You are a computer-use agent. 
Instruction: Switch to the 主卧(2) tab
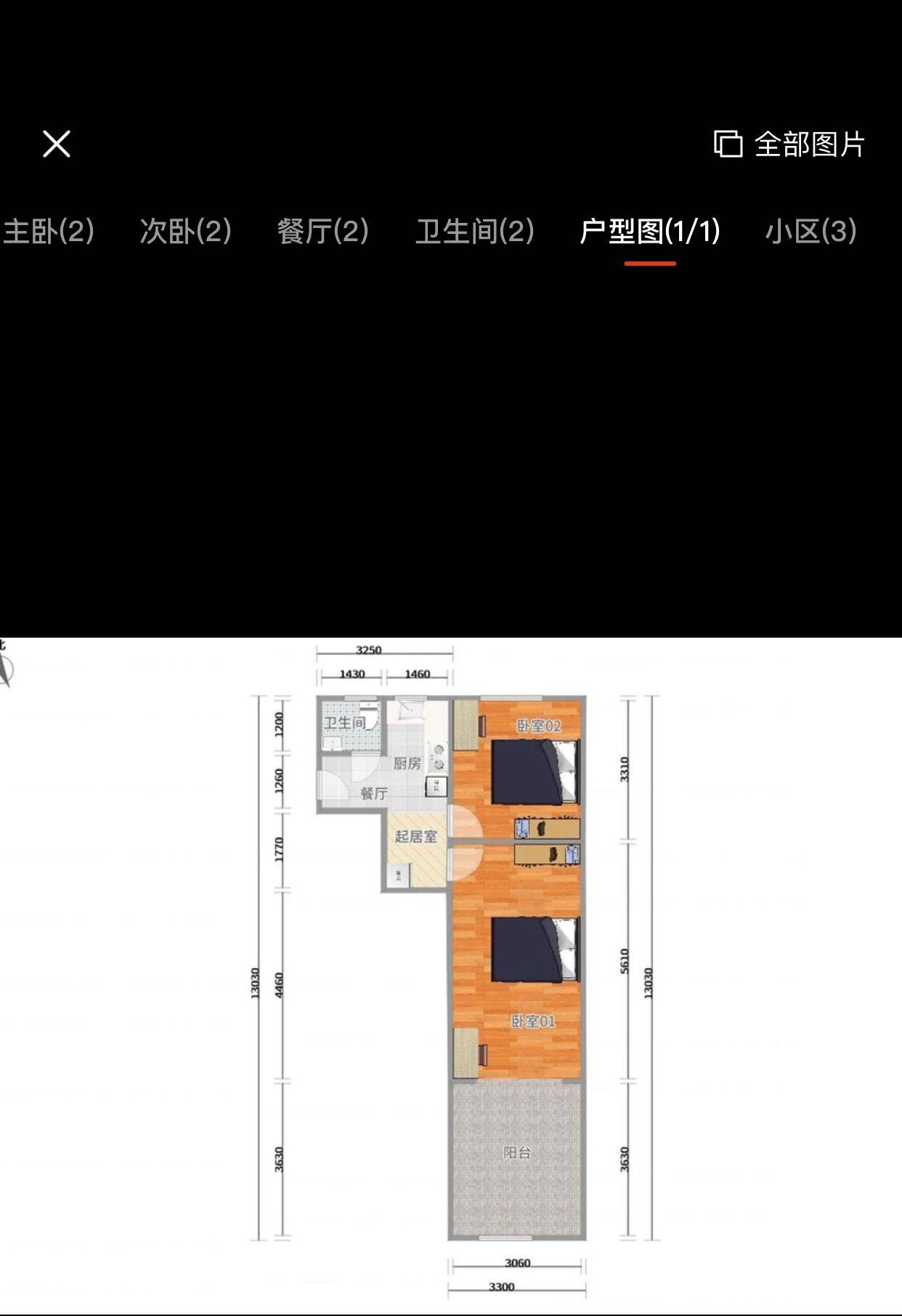[x=48, y=232]
